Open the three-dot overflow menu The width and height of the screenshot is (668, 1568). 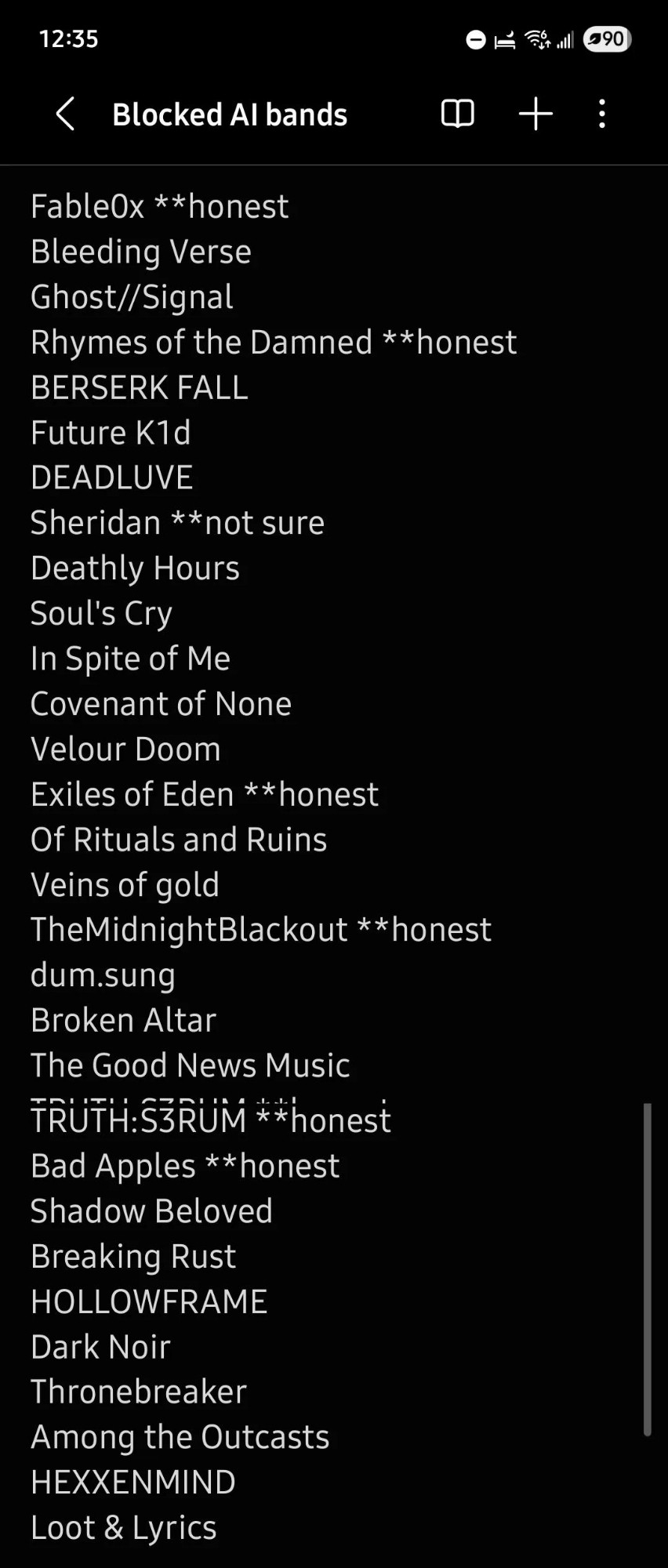click(601, 114)
